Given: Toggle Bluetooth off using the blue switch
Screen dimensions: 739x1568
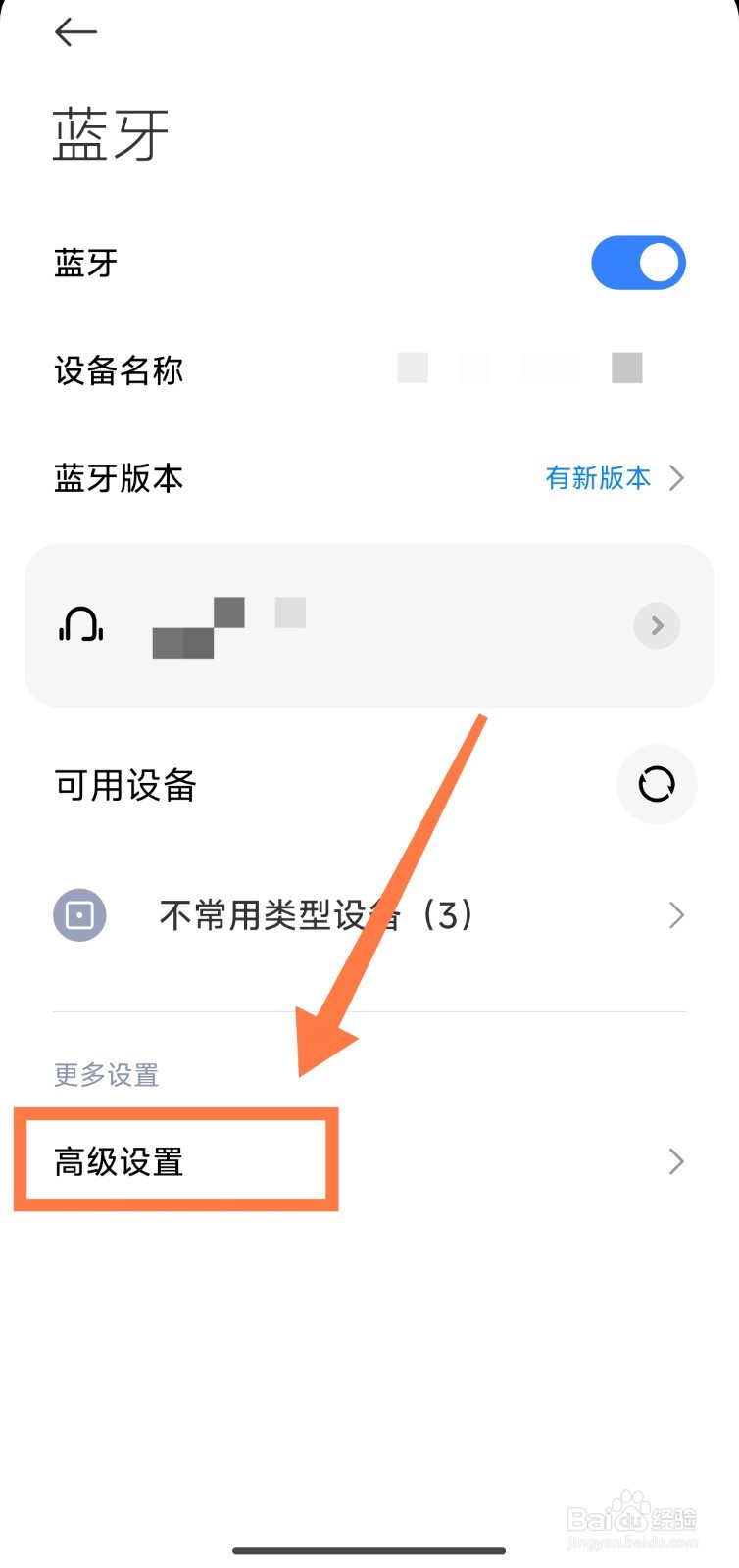Looking at the screenshot, I should pos(639,262).
